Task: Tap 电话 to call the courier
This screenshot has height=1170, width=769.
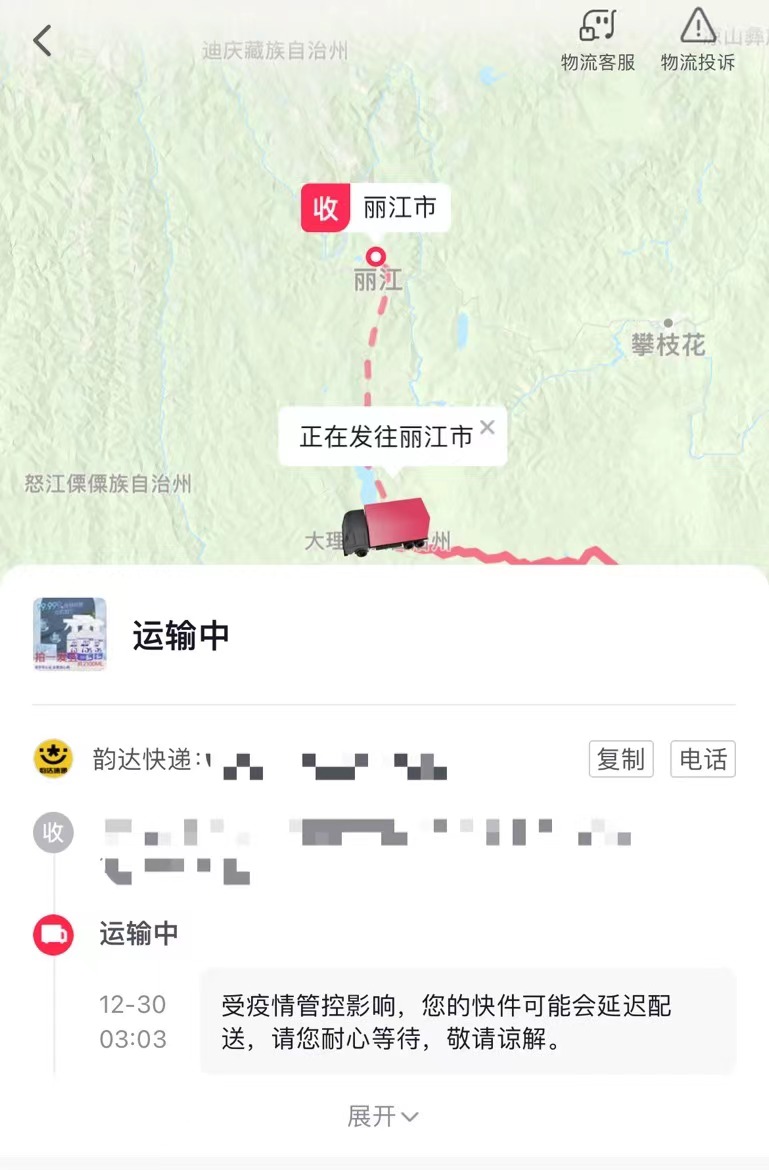Action: (x=702, y=759)
